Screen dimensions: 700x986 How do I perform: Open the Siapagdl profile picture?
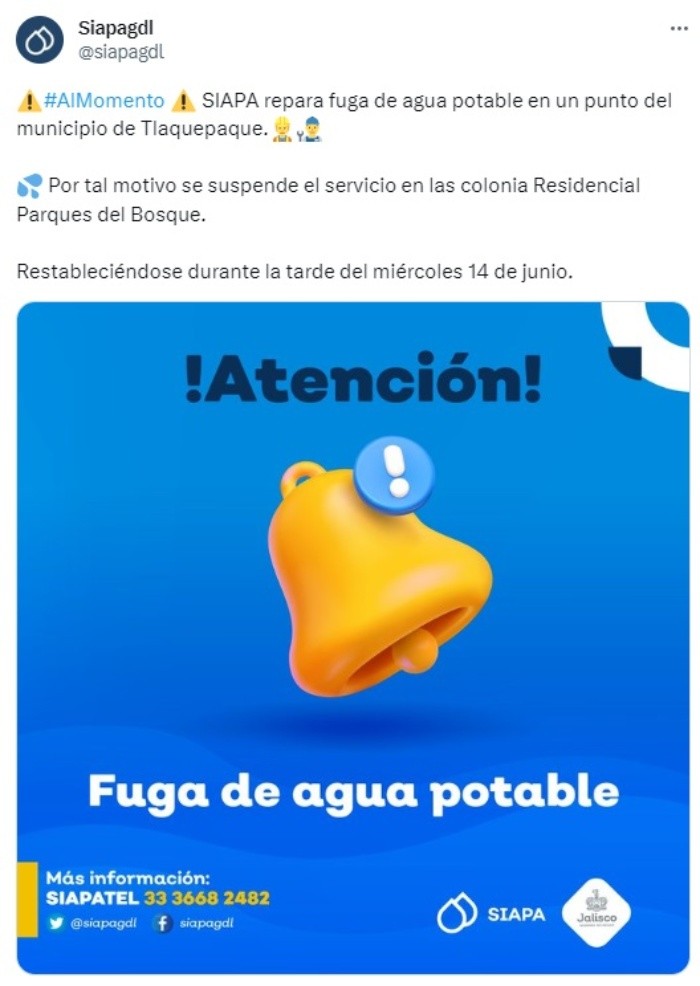tap(40, 40)
